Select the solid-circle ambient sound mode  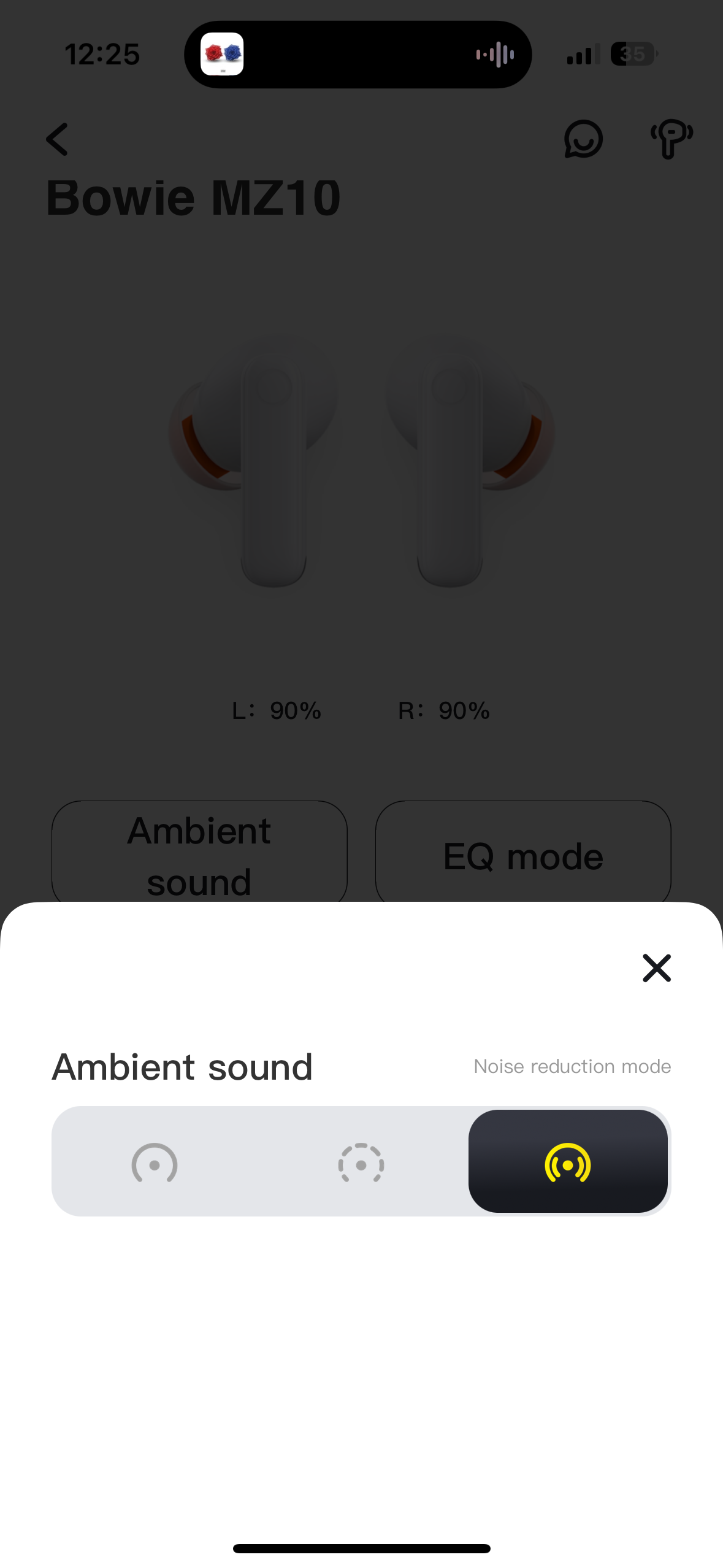(155, 1163)
